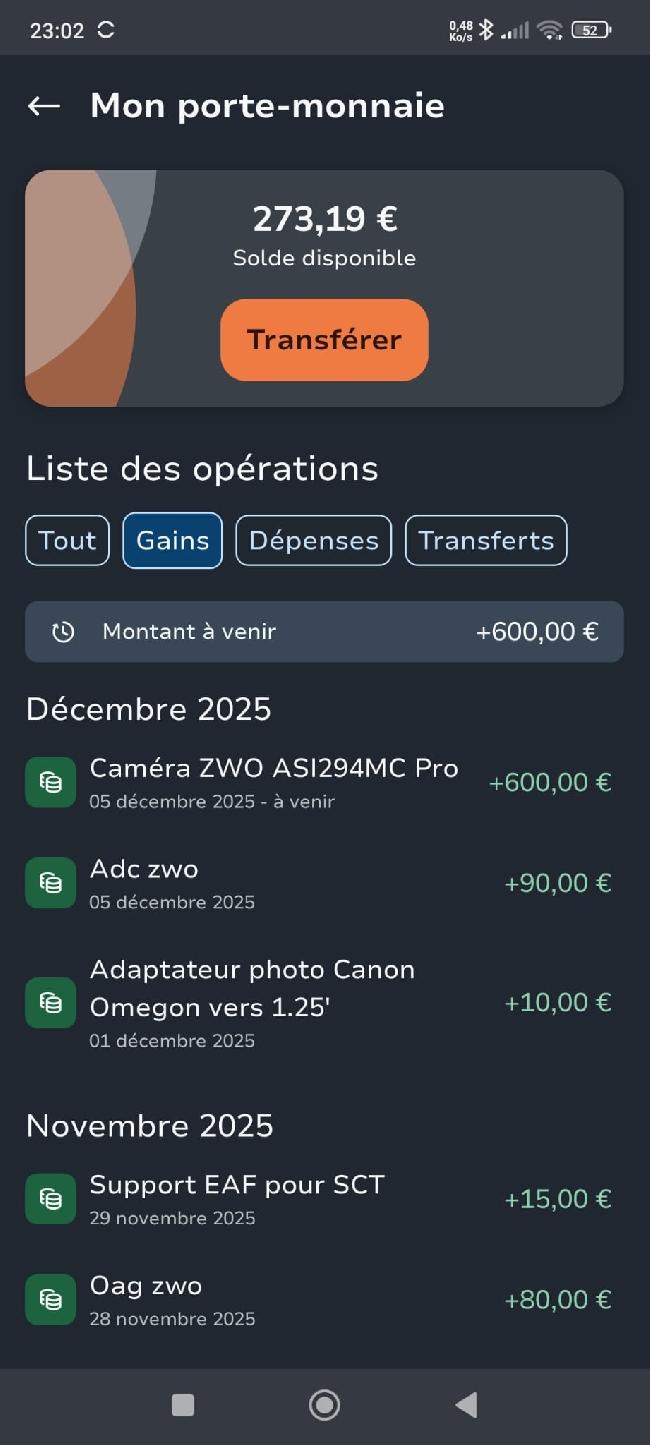
Task: Switch to the Transferts filter
Action: pos(486,541)
